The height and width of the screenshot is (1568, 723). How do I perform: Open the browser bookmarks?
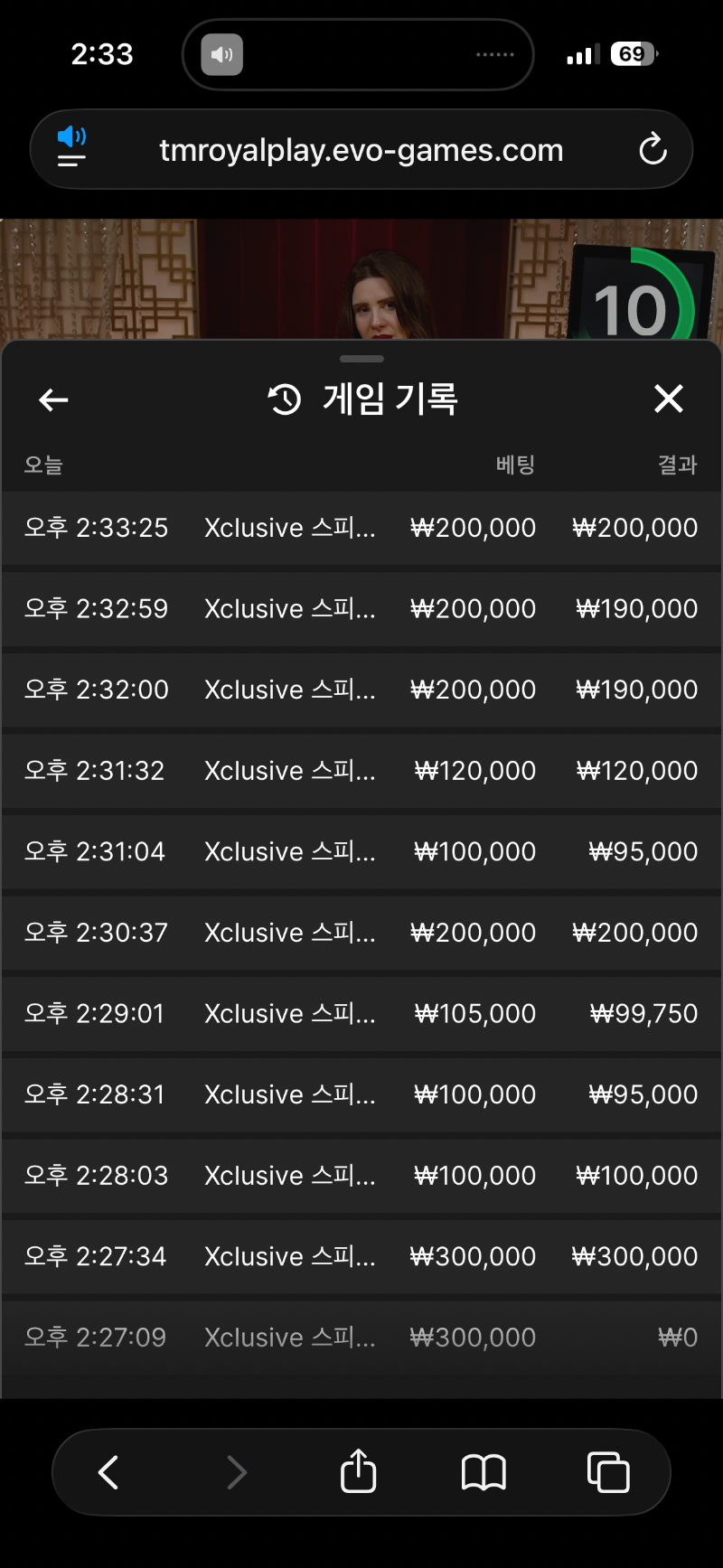coord(484,1472)
